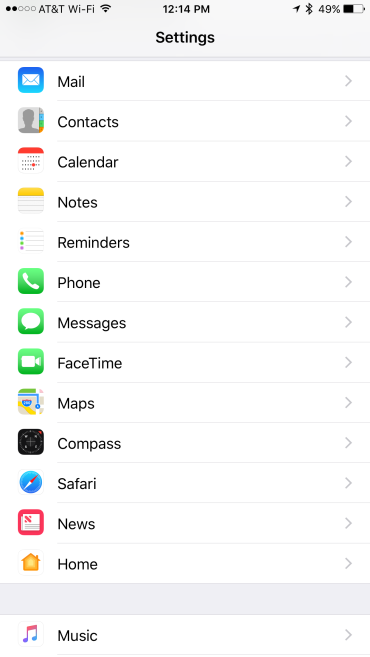The image size is (370, 657).
Task: Select Notes in the settings list
Action: (x=185, y=202)
